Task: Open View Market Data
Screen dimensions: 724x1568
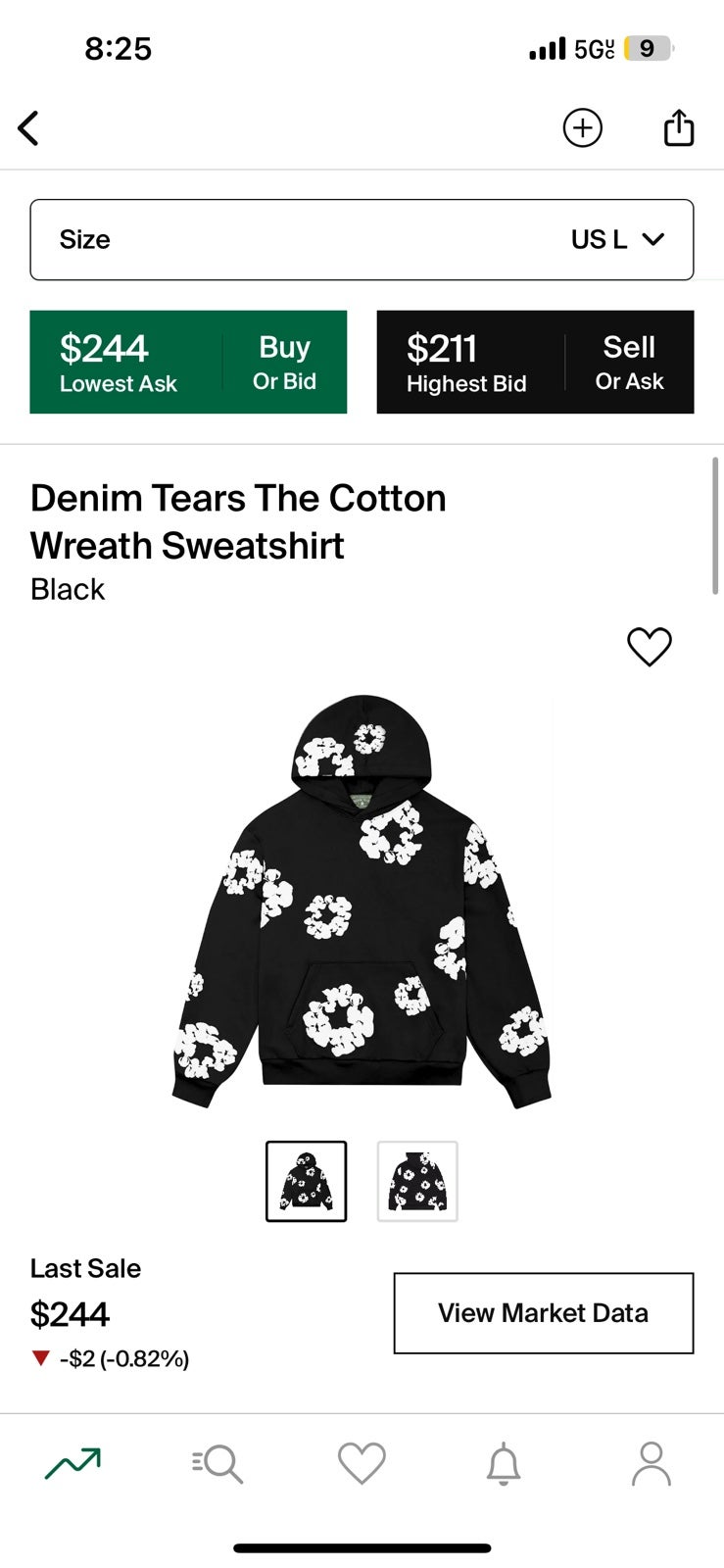Action: [x=544, y=1313]
